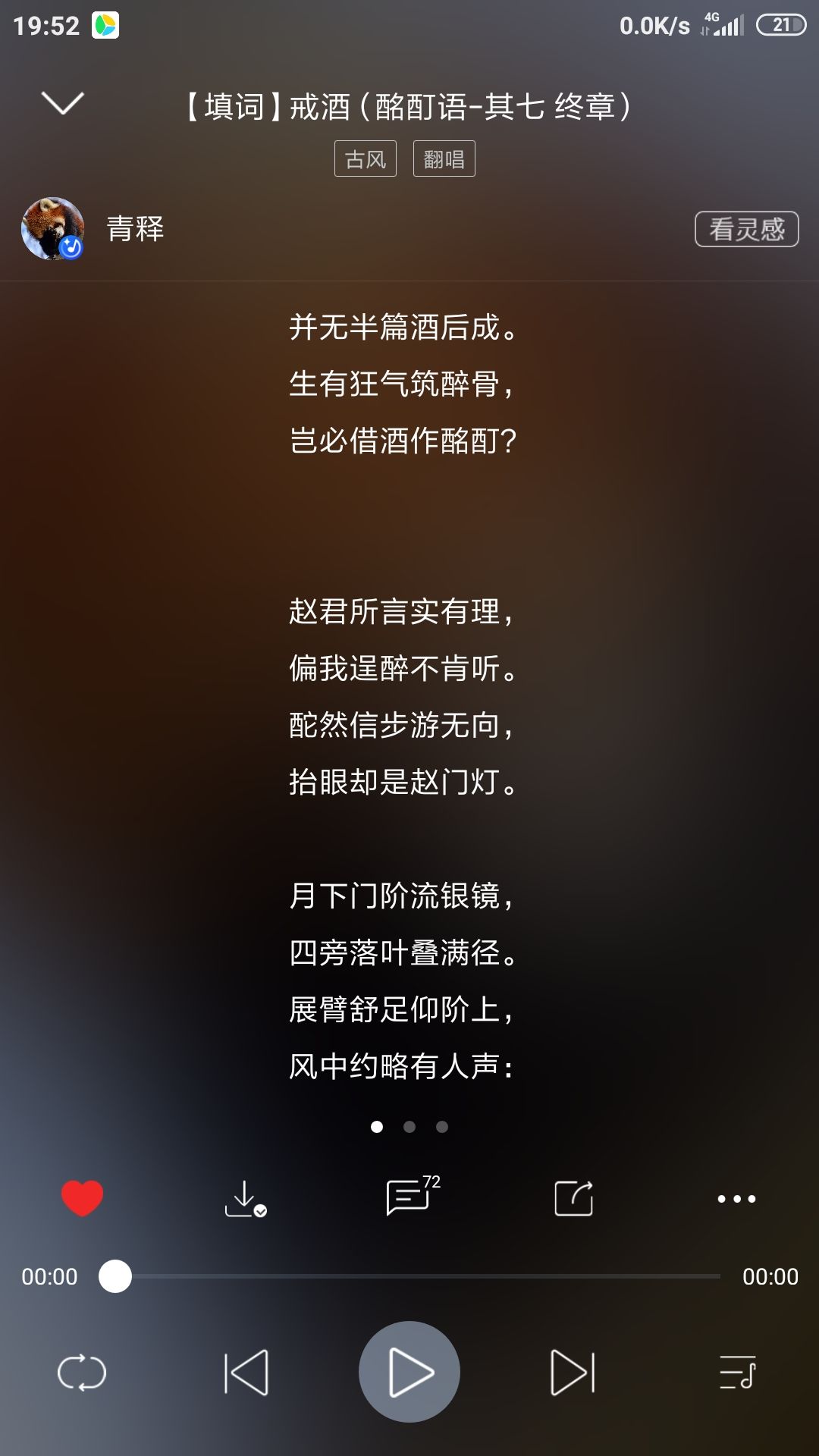Switch to the 翻唱 tag
The height and width of the screenshot is (1456, 819).
444,158
